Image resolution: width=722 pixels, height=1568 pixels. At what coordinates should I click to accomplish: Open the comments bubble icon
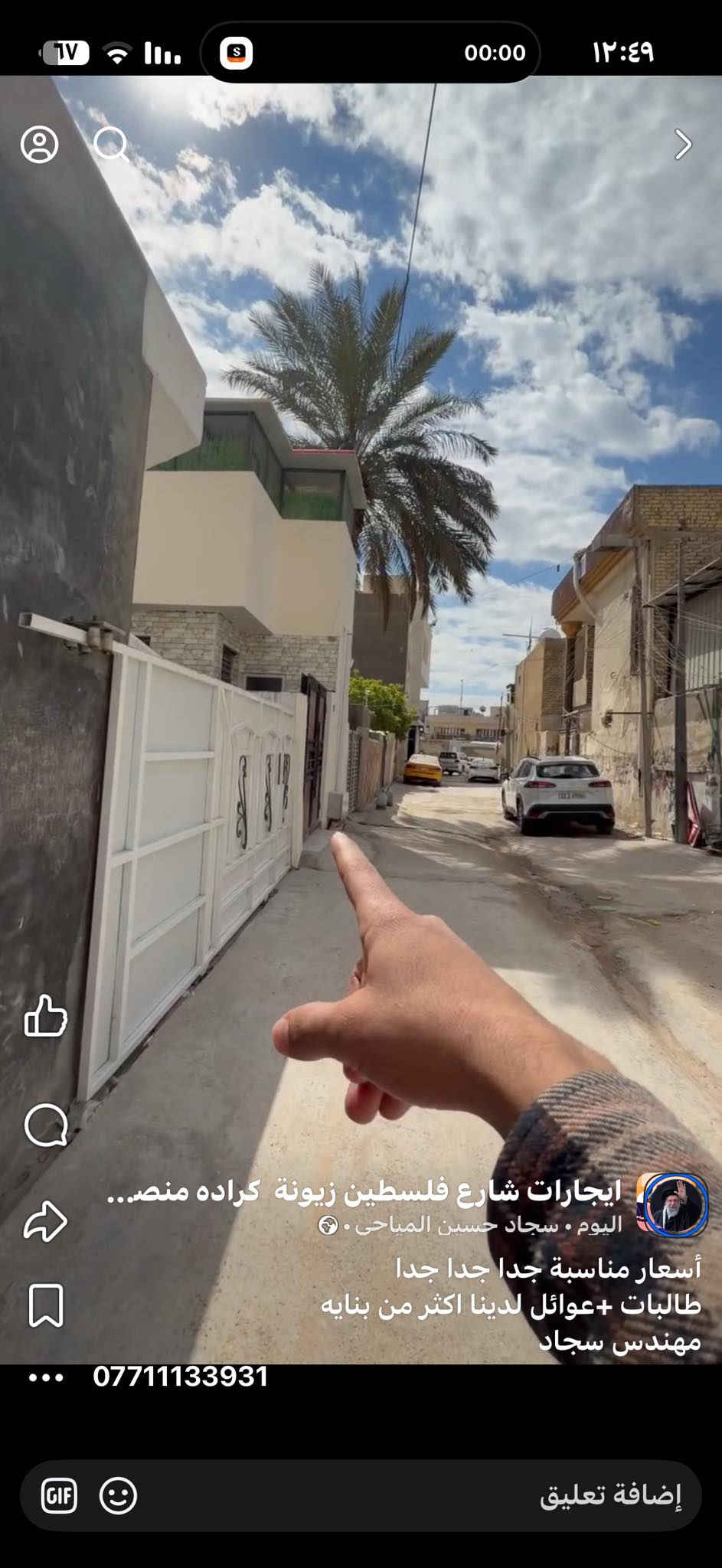46,1125
